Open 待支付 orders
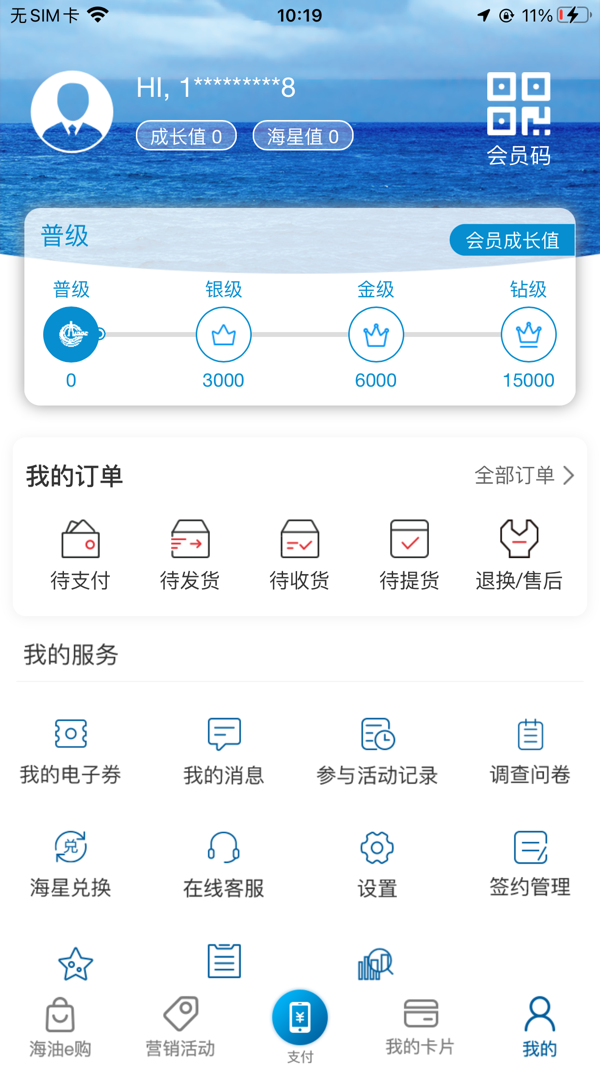600x1067 pixels. tap(80, 554)
